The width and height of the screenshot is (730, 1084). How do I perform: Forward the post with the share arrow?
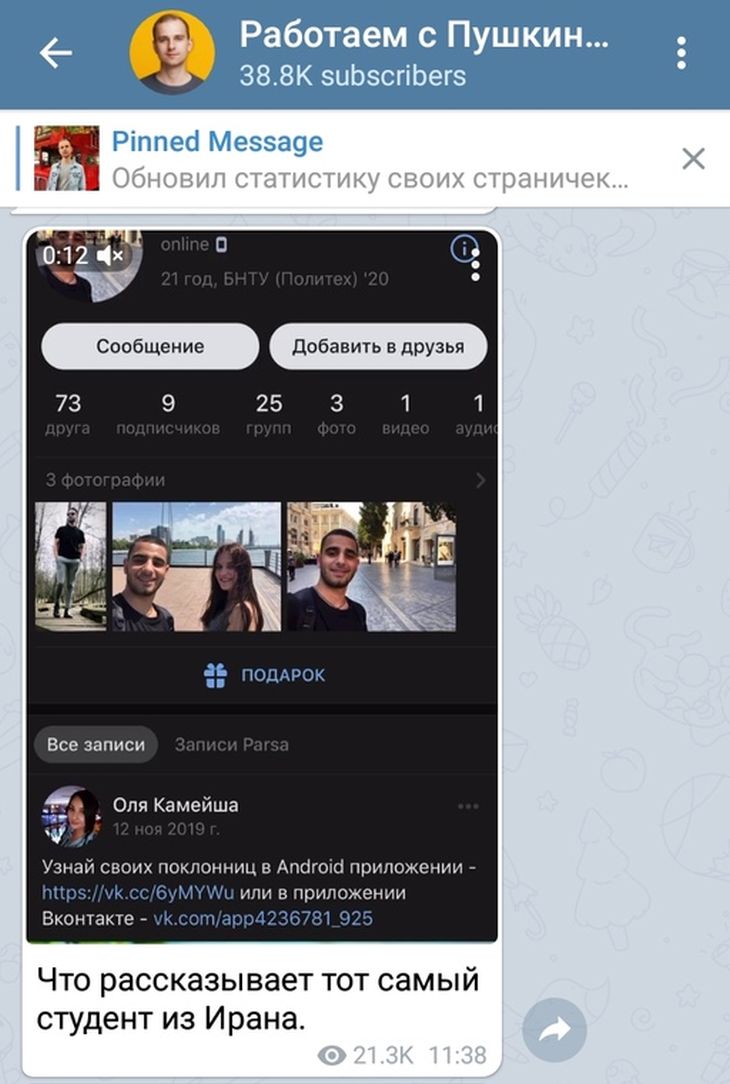pyautogui.click(x=555, y=1031)
